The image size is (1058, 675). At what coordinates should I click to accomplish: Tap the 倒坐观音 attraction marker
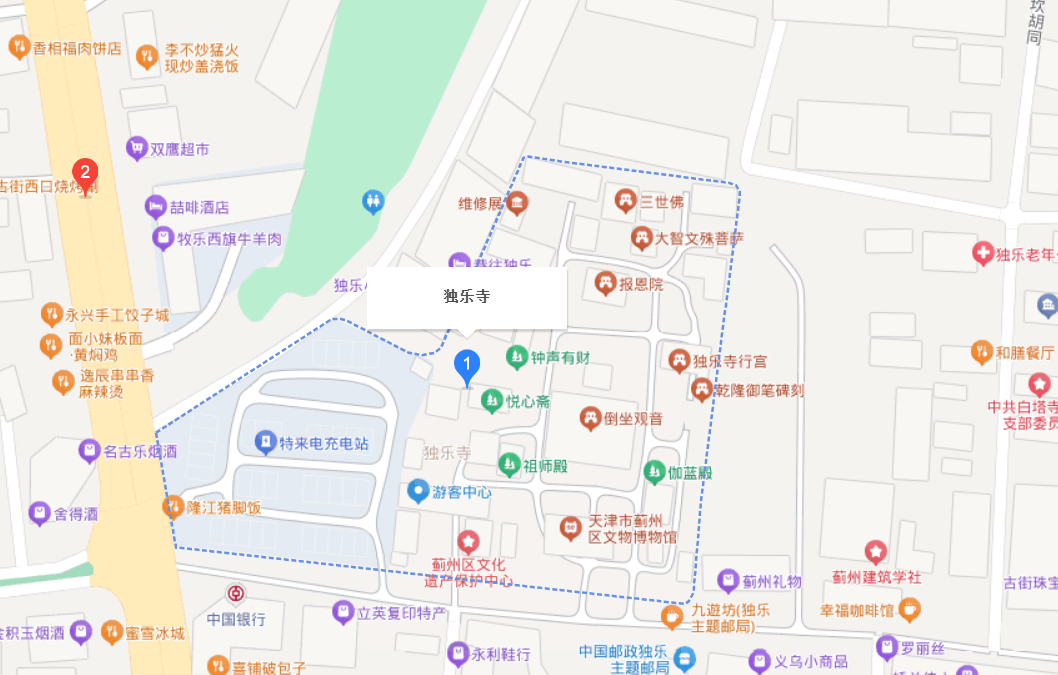591,418
